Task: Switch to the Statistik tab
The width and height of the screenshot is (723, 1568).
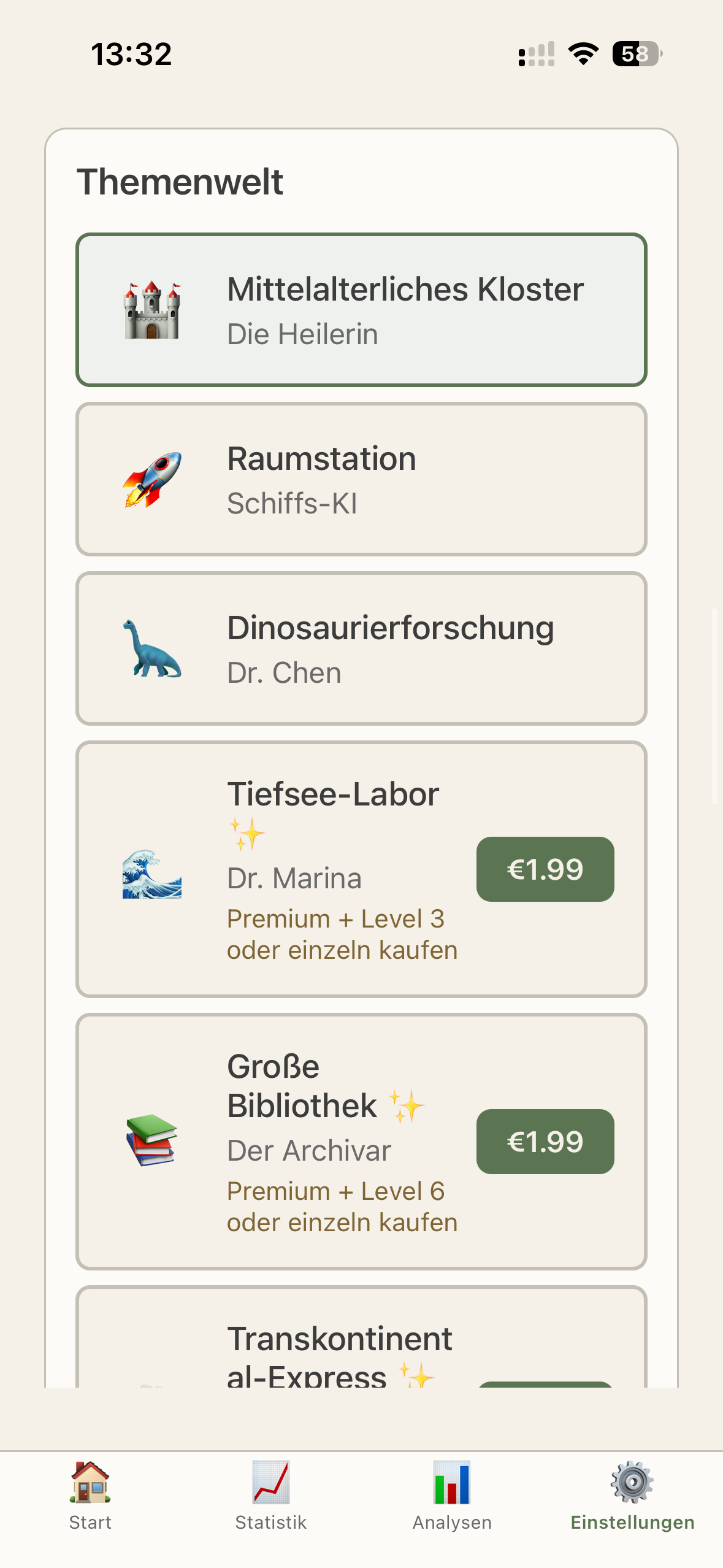Action: 271,1496
